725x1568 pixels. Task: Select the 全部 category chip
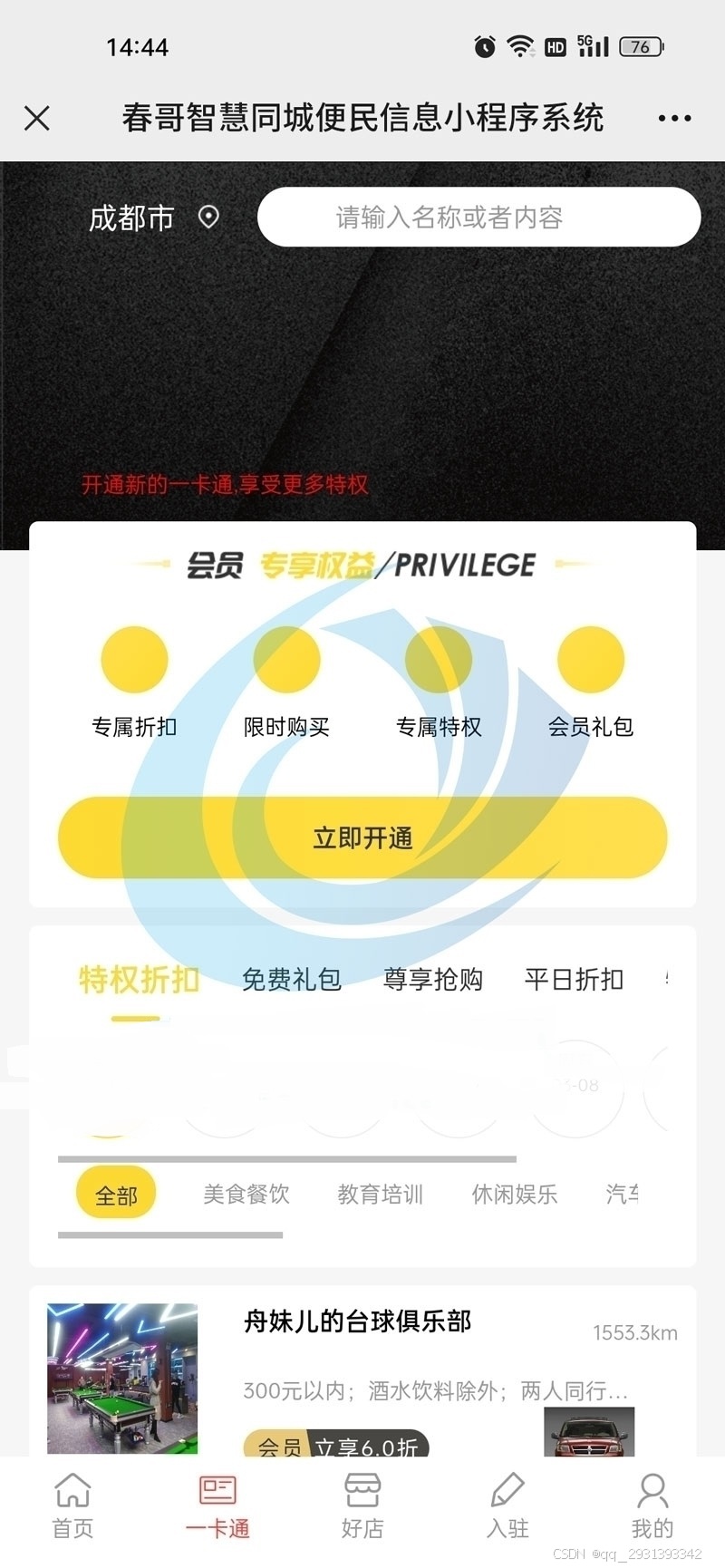tap(116, 1195)
